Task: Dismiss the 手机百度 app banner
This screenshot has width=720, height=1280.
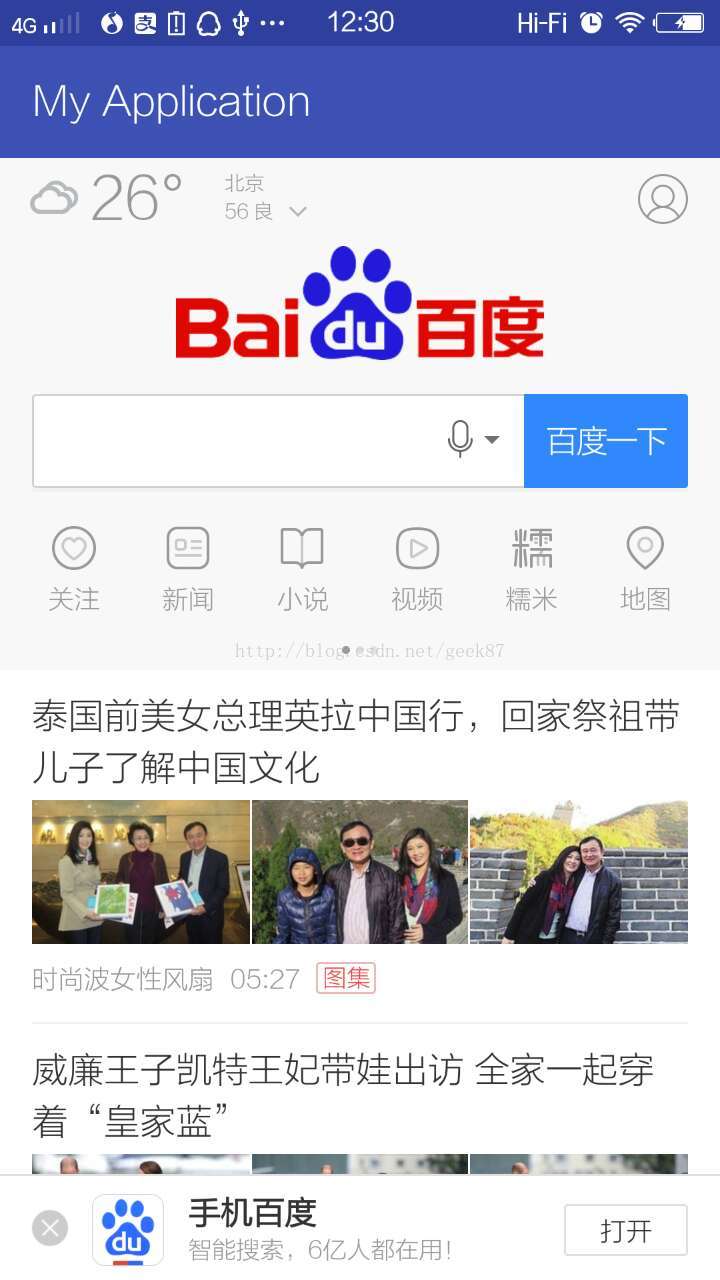Action: click(50, 1228)
